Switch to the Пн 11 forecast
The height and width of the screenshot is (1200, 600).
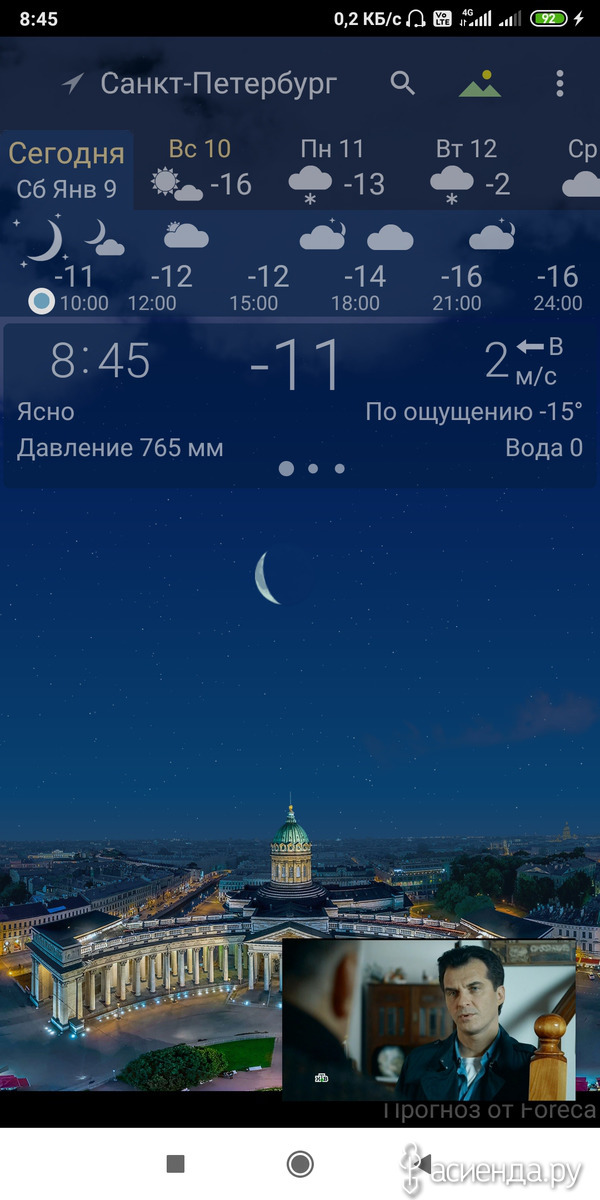tap(335, 168)
